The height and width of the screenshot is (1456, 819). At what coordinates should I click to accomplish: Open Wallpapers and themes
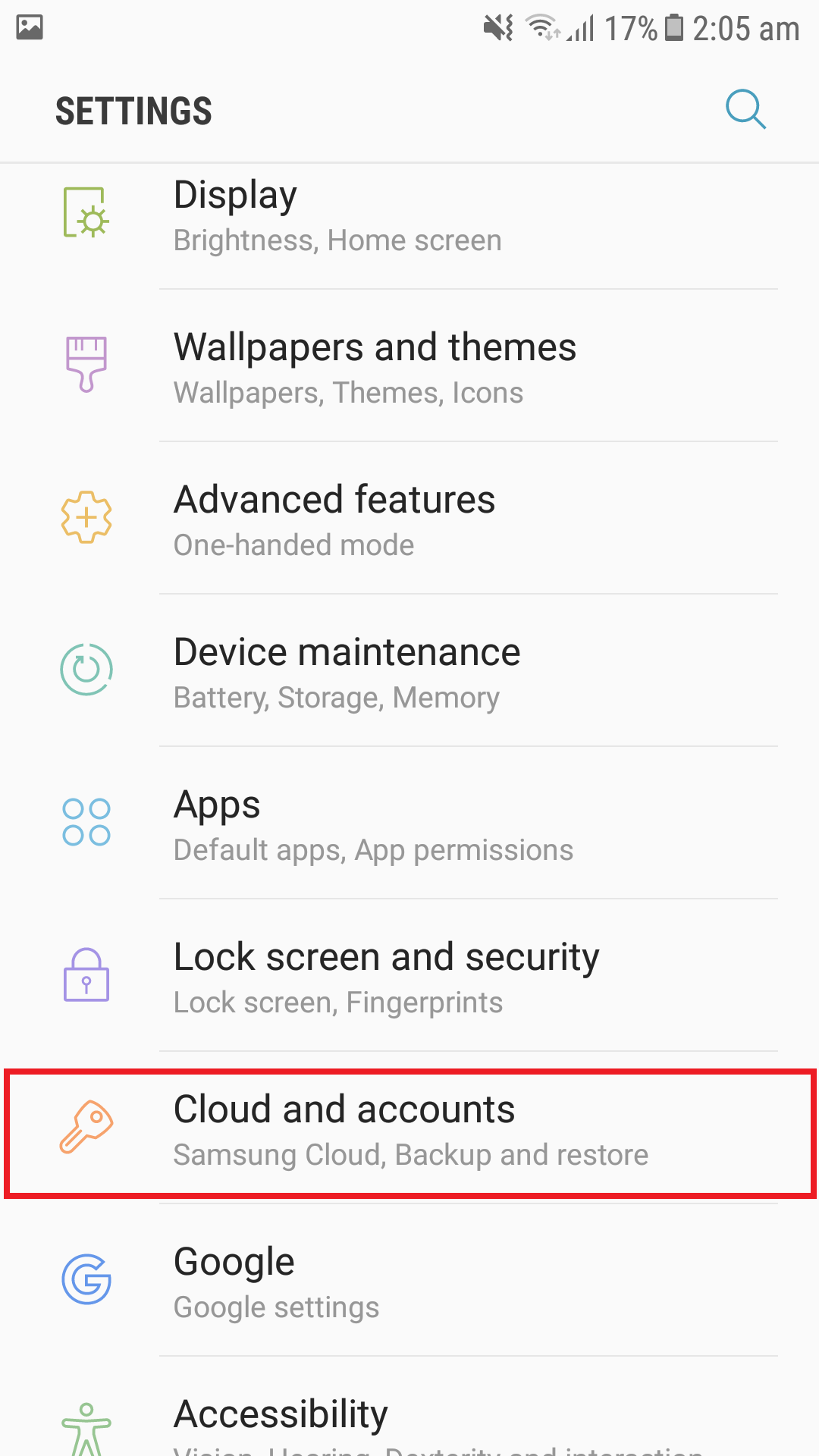coord(409,366)
